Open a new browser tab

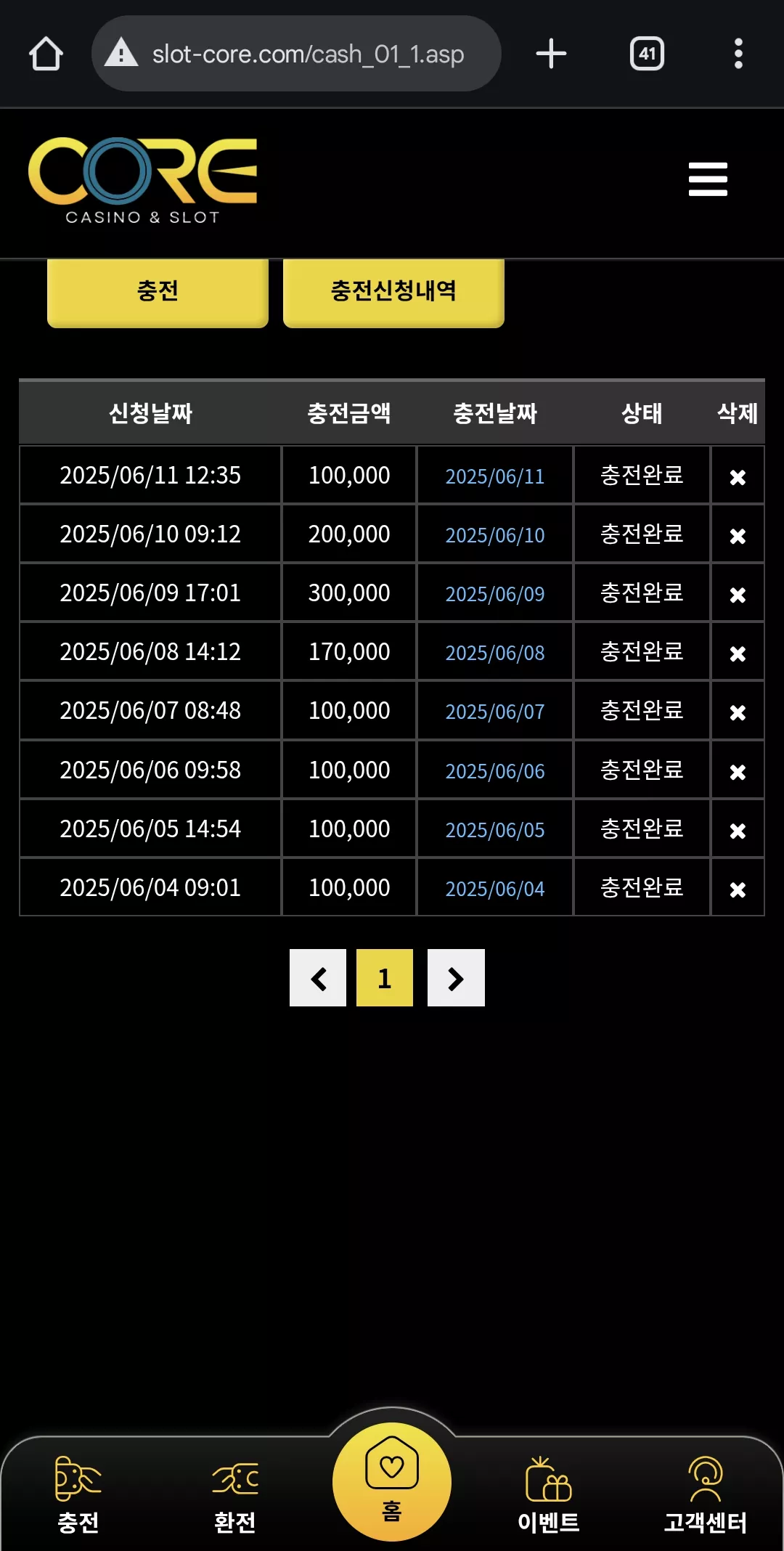(551, 54)
